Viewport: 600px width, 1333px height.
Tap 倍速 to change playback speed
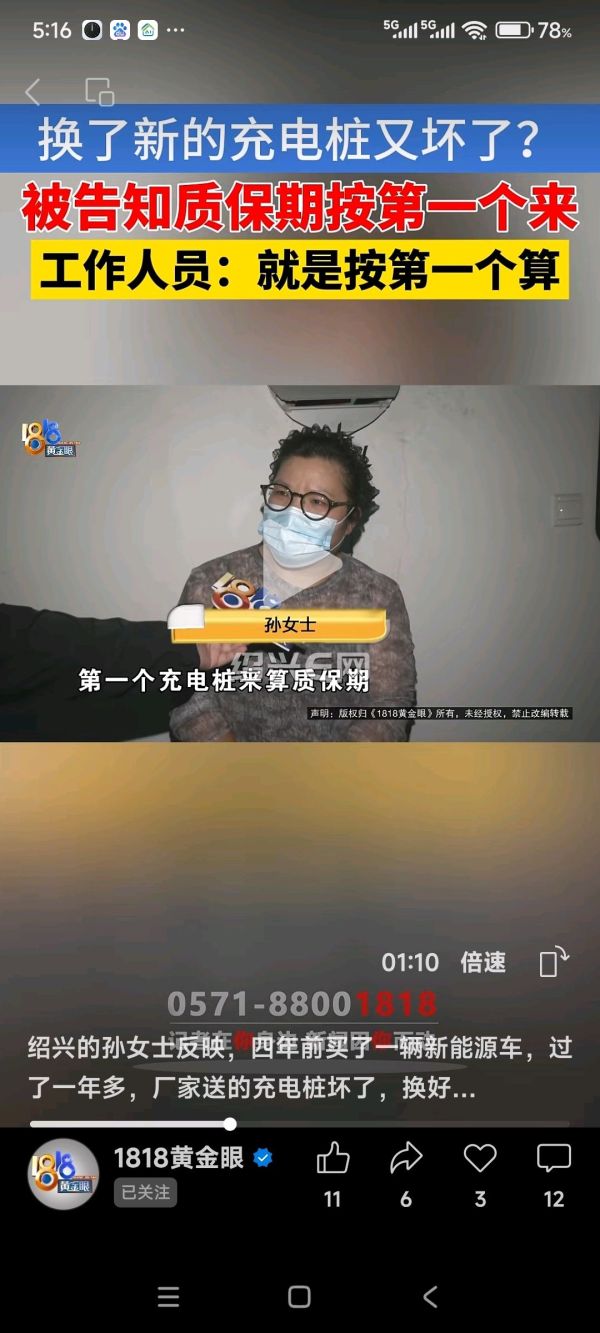tap(483, 963)
